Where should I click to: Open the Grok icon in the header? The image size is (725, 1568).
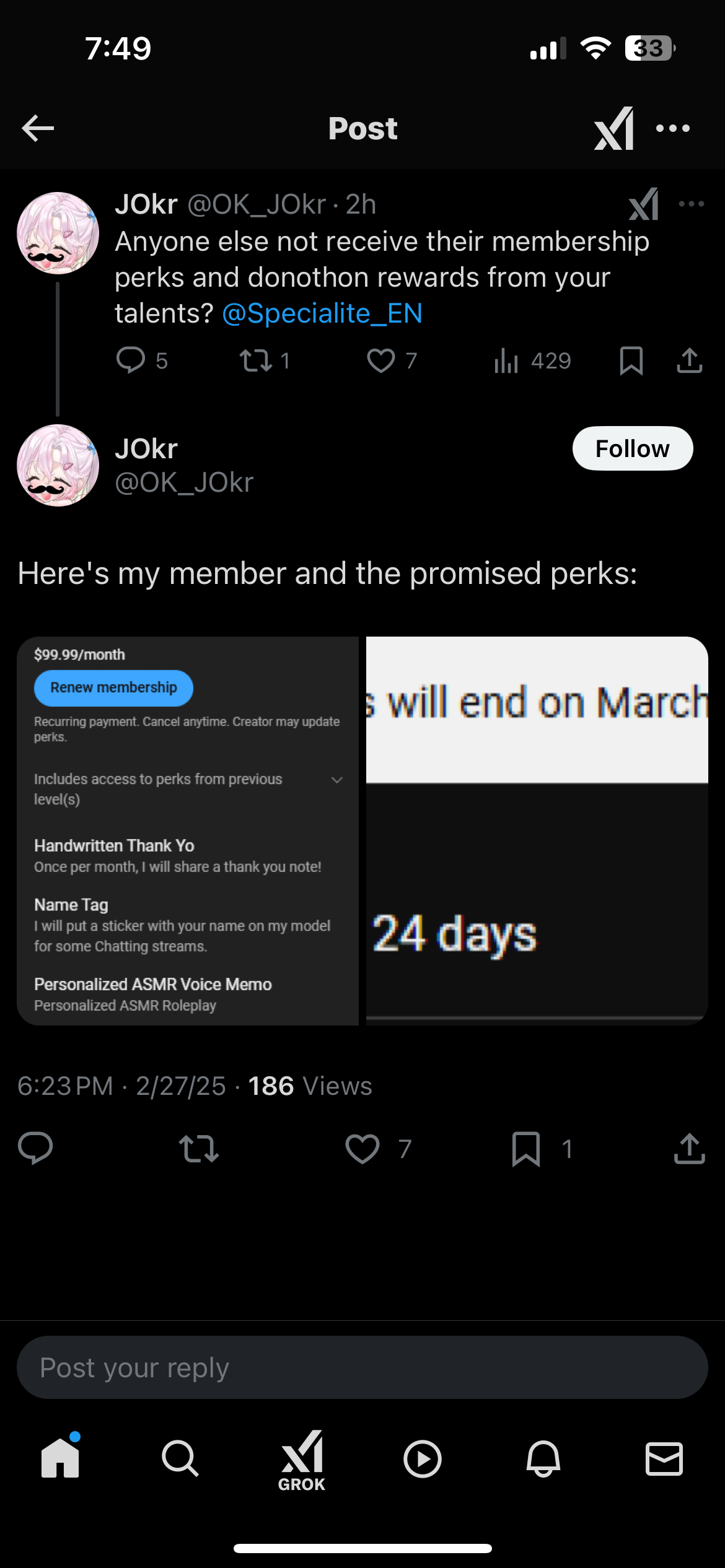coord(613,128)
